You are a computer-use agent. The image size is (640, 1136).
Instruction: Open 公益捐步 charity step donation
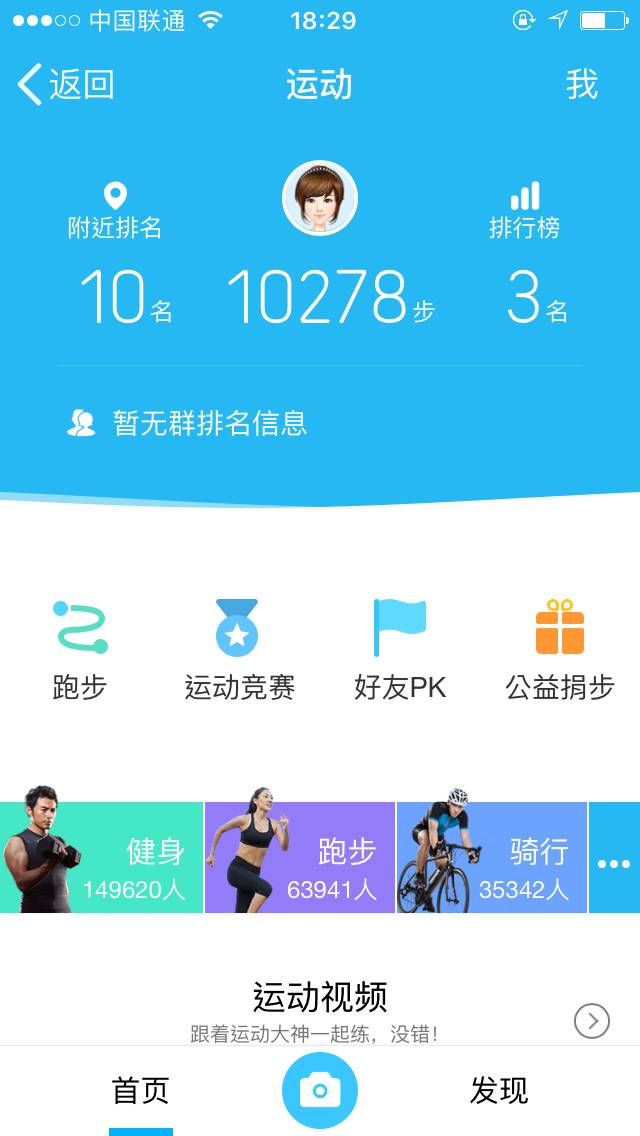coord(560,650)
